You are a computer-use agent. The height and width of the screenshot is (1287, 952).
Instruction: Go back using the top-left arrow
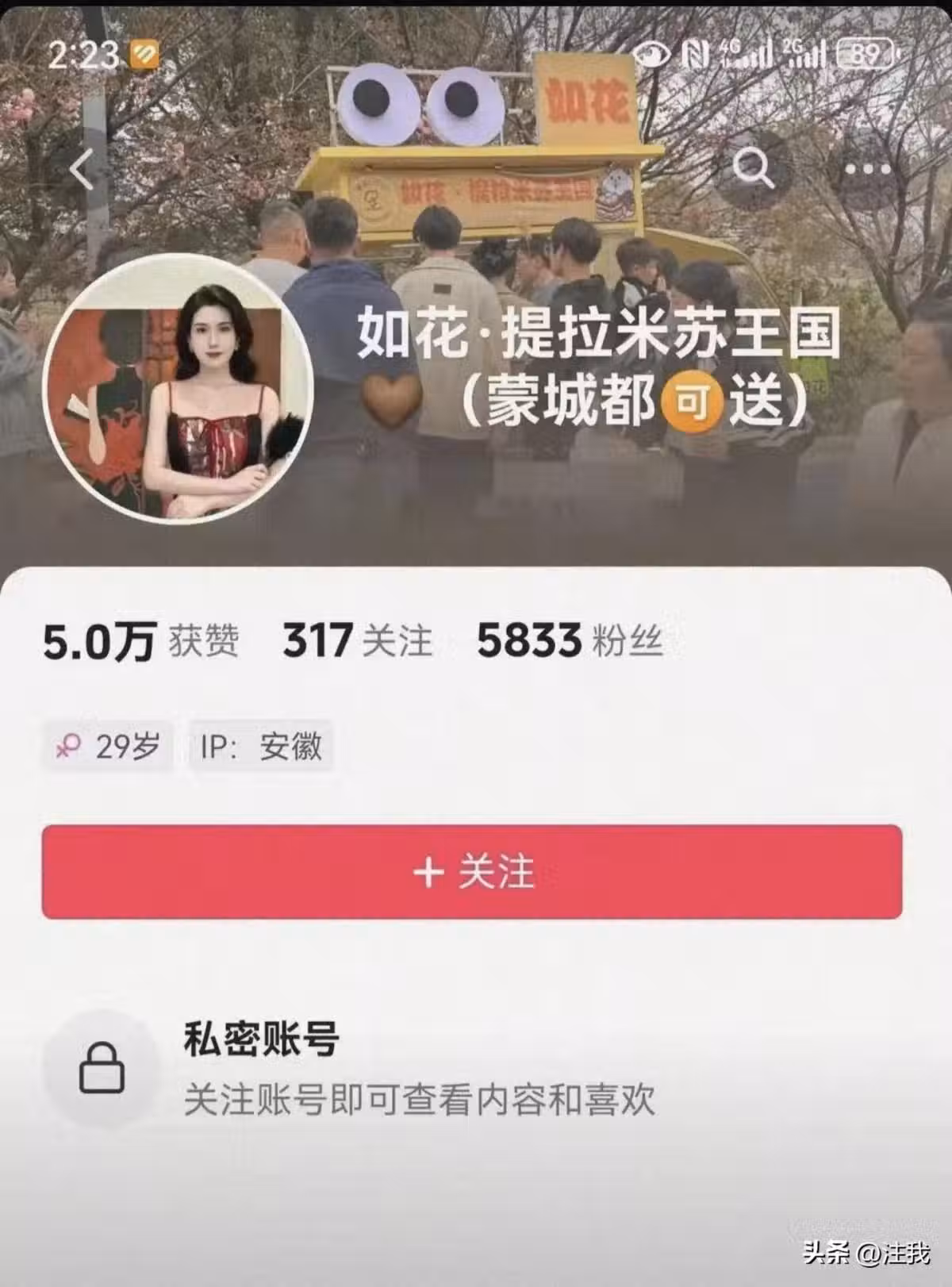click(x=82, y=170)
